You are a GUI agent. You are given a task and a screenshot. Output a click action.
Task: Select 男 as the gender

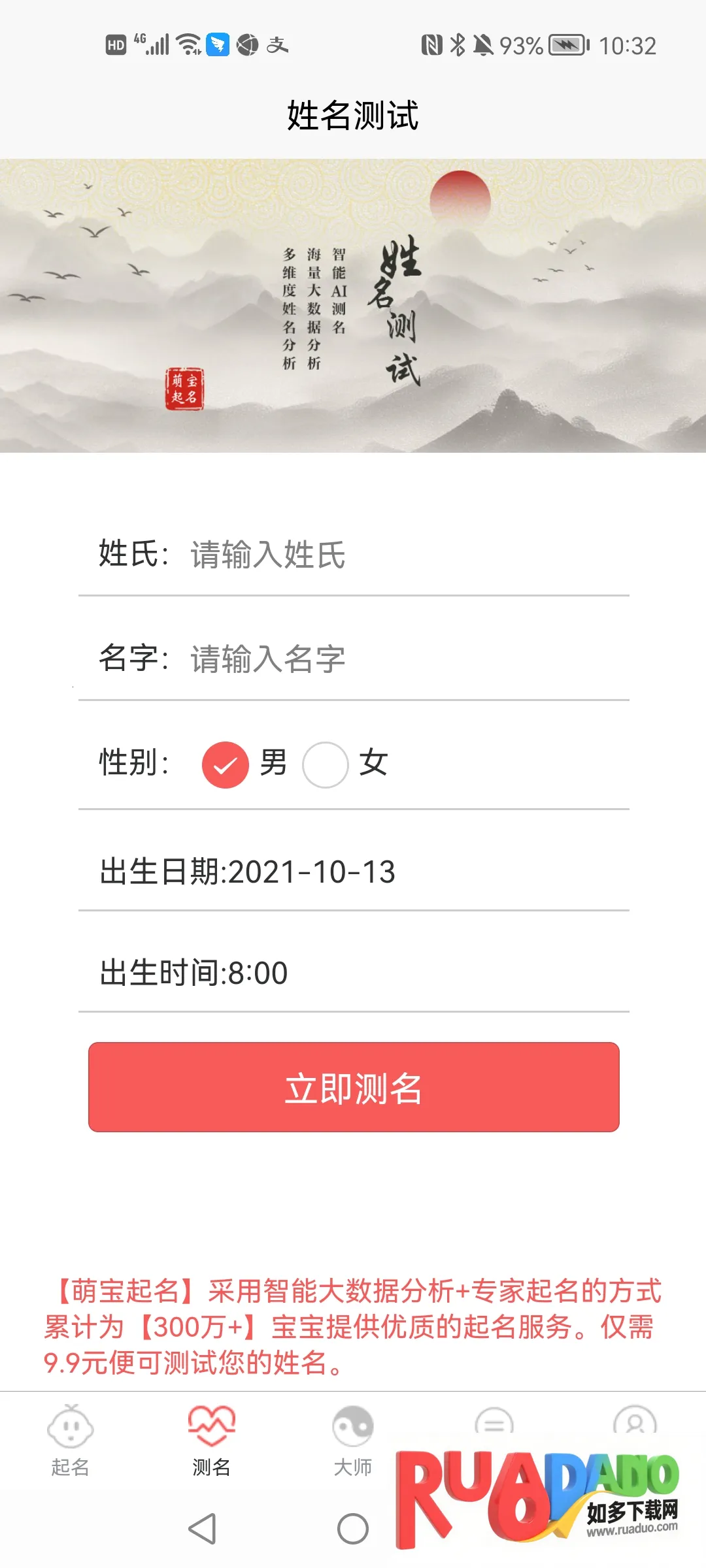point(226,764)
